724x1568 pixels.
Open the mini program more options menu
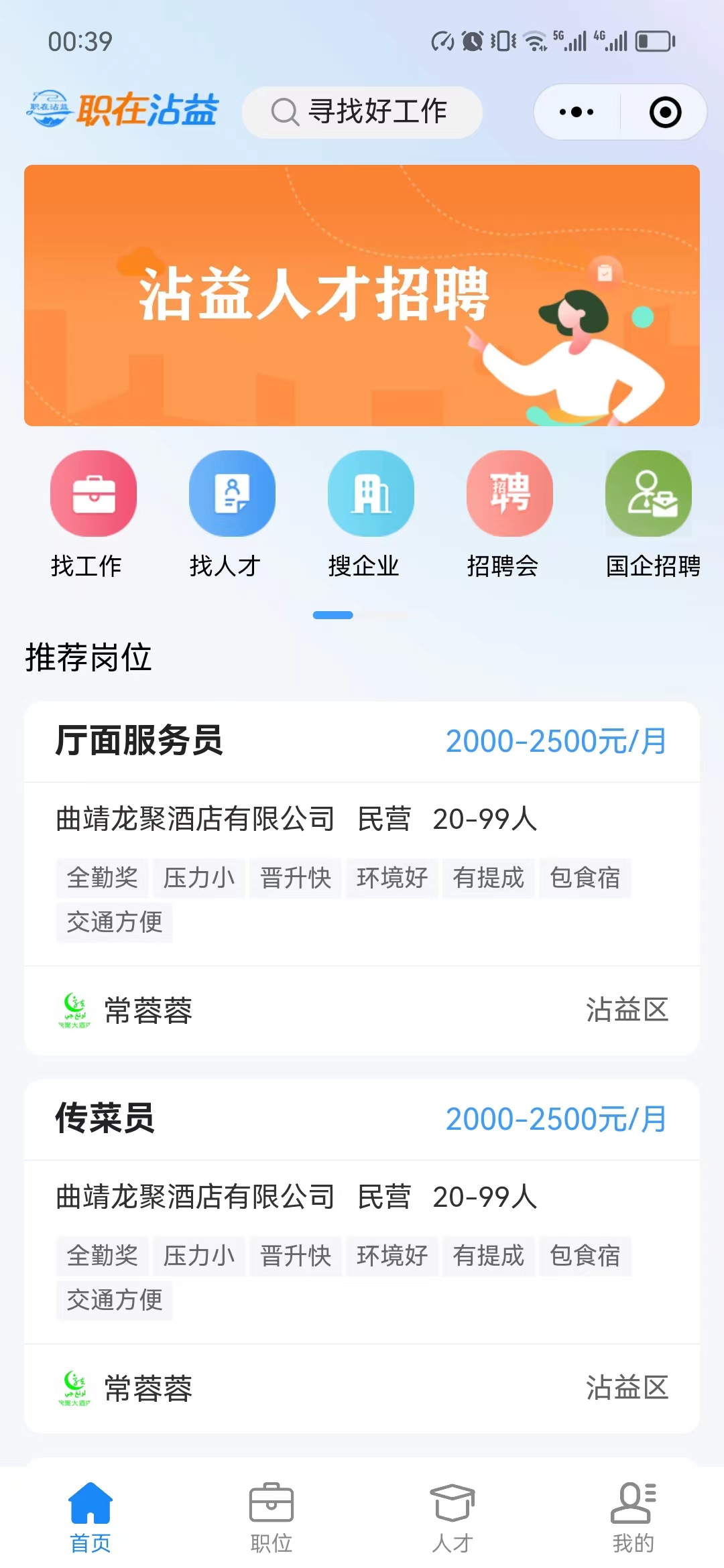point(577,112)
